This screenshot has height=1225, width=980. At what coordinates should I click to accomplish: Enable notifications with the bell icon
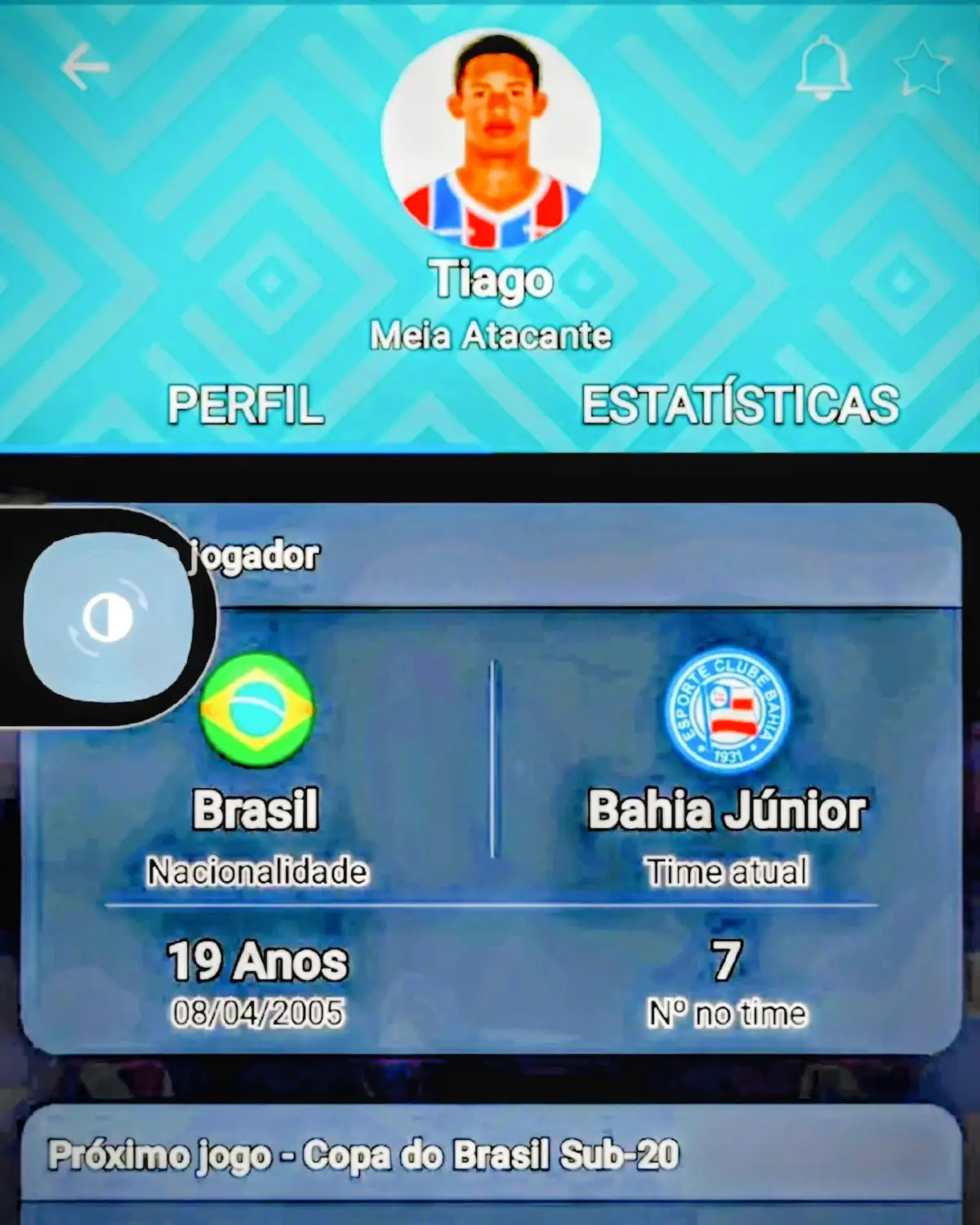tap(823, 69)
